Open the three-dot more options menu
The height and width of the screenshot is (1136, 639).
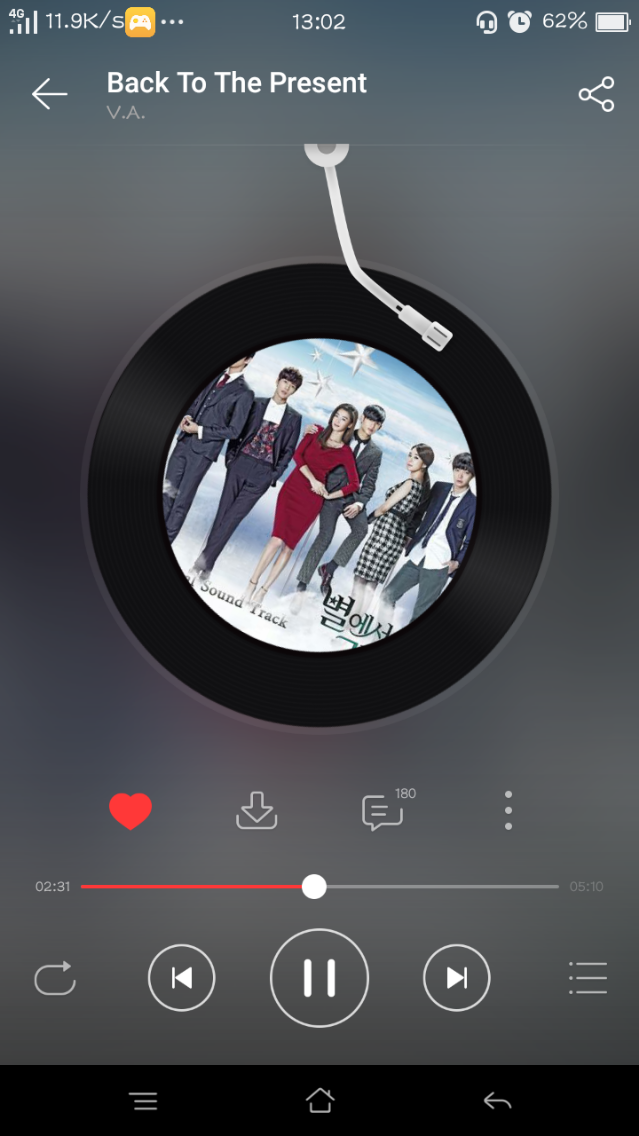point(508,811)
